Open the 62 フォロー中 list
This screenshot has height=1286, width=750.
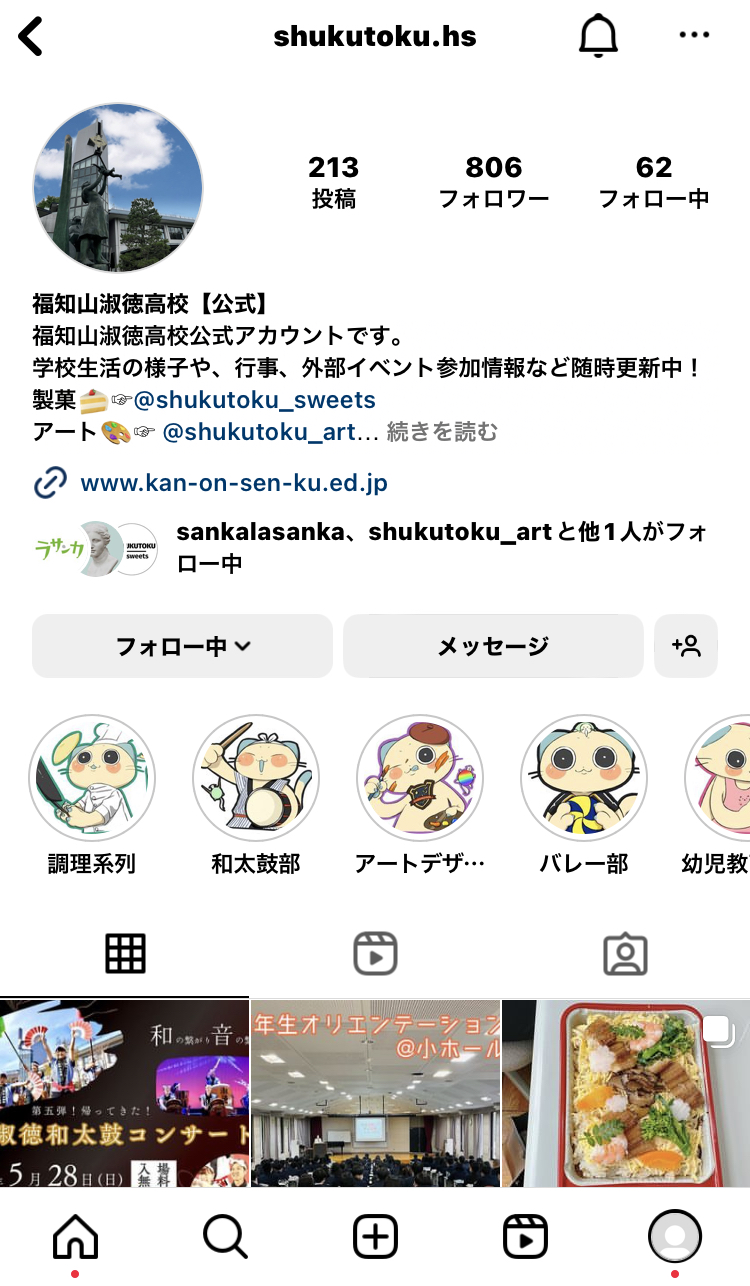[x=654, y=181]
